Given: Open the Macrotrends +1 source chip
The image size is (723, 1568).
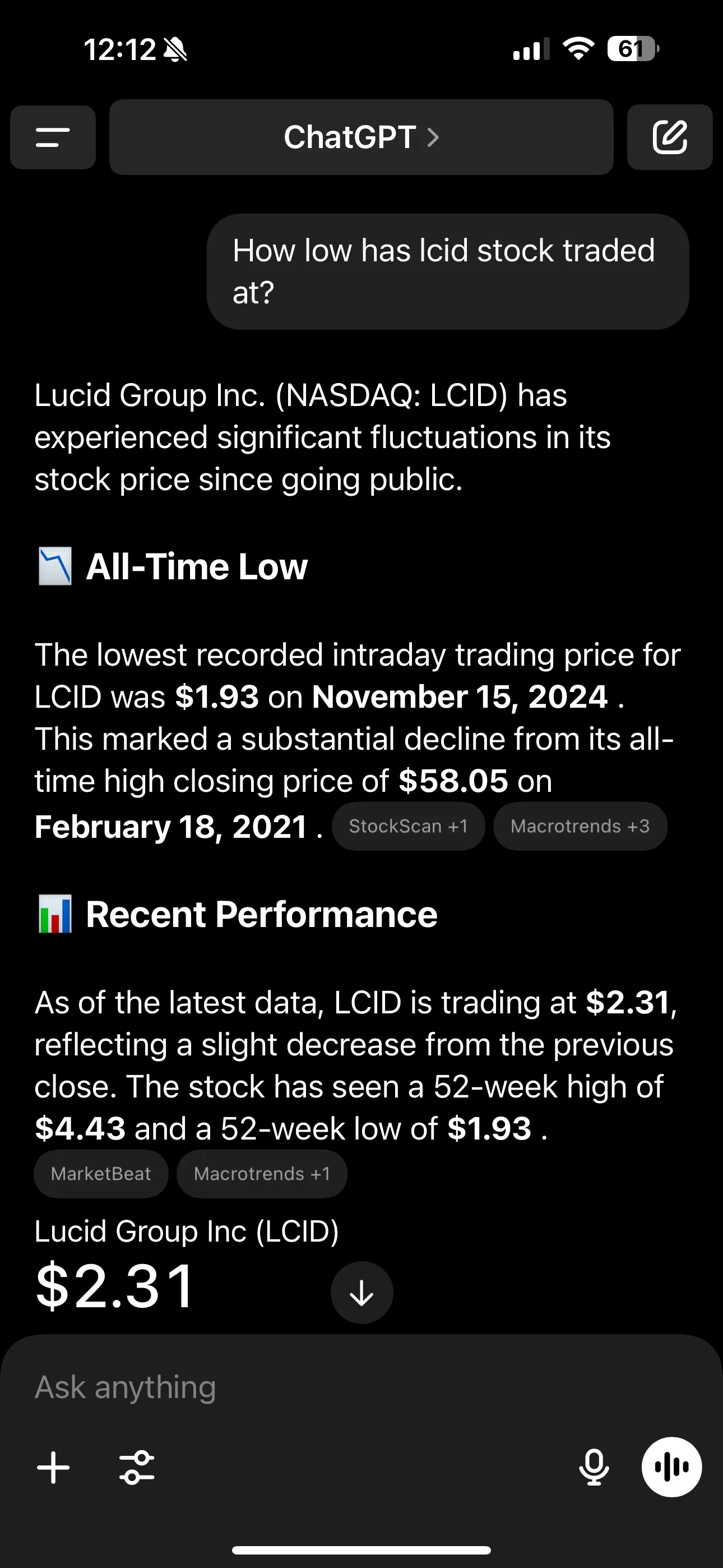Looking at the screenshot, I should click(x=262, y=1174).
